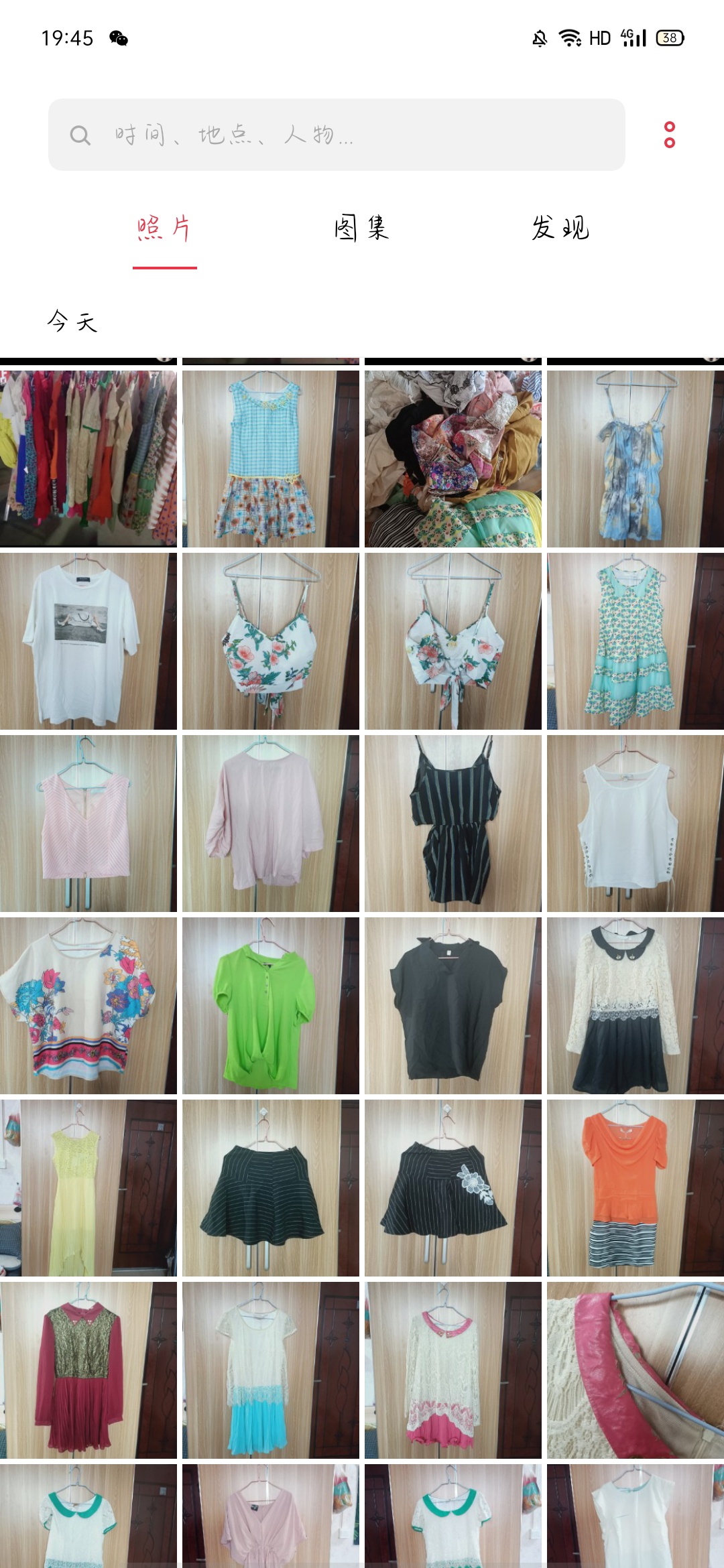
Task: Open the white graphic T-shirt photo
Action: click(x=88, y=641)
